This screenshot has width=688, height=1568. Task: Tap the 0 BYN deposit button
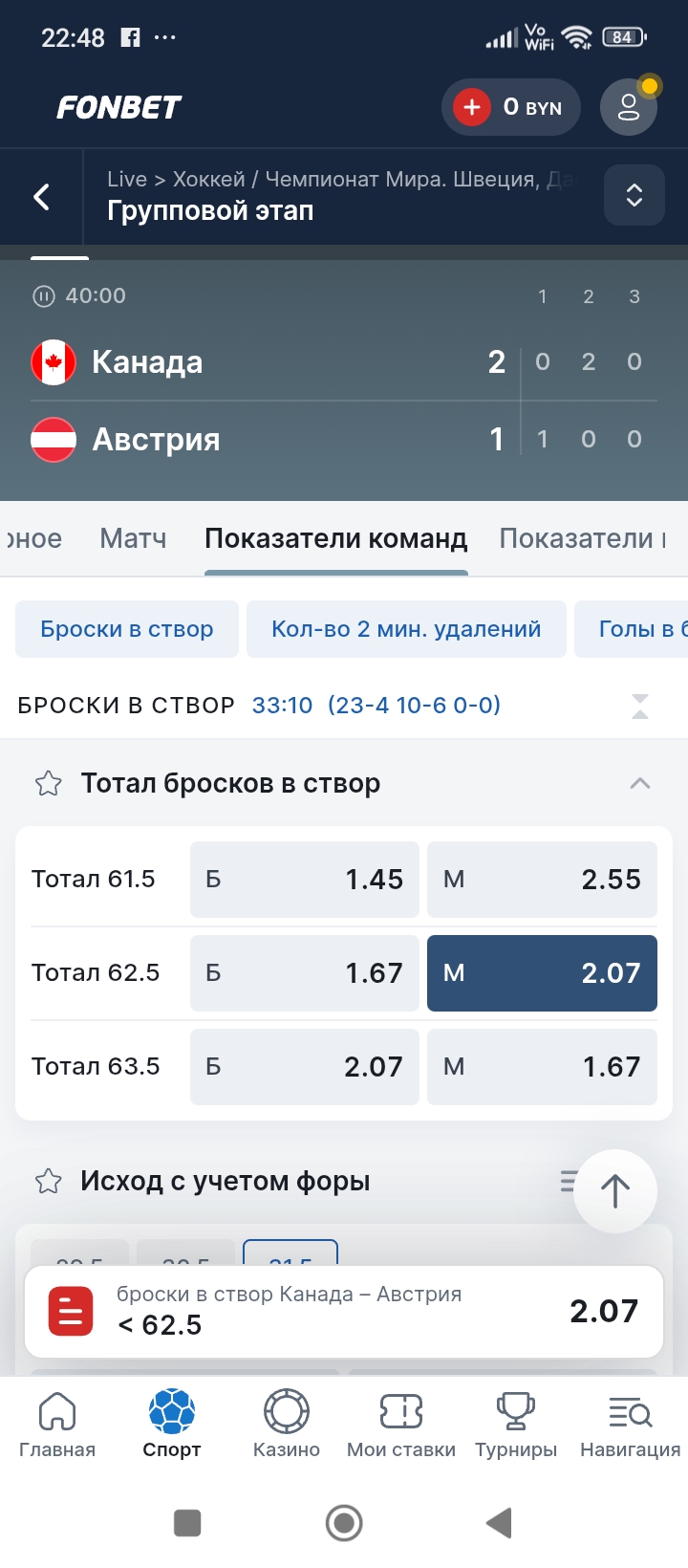point(511,107)
